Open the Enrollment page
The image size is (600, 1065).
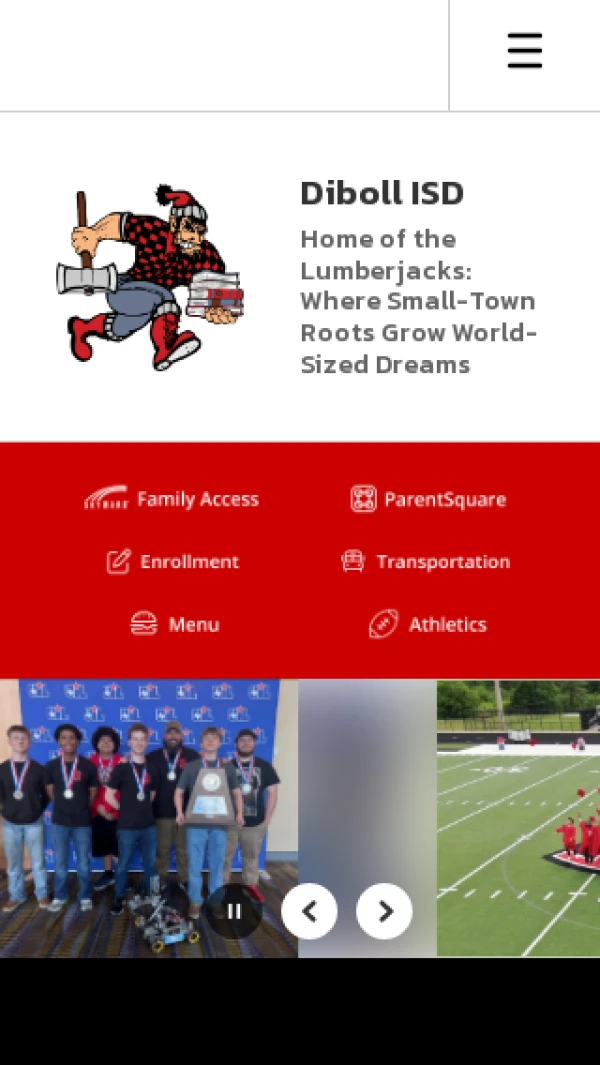coord(173,562)
